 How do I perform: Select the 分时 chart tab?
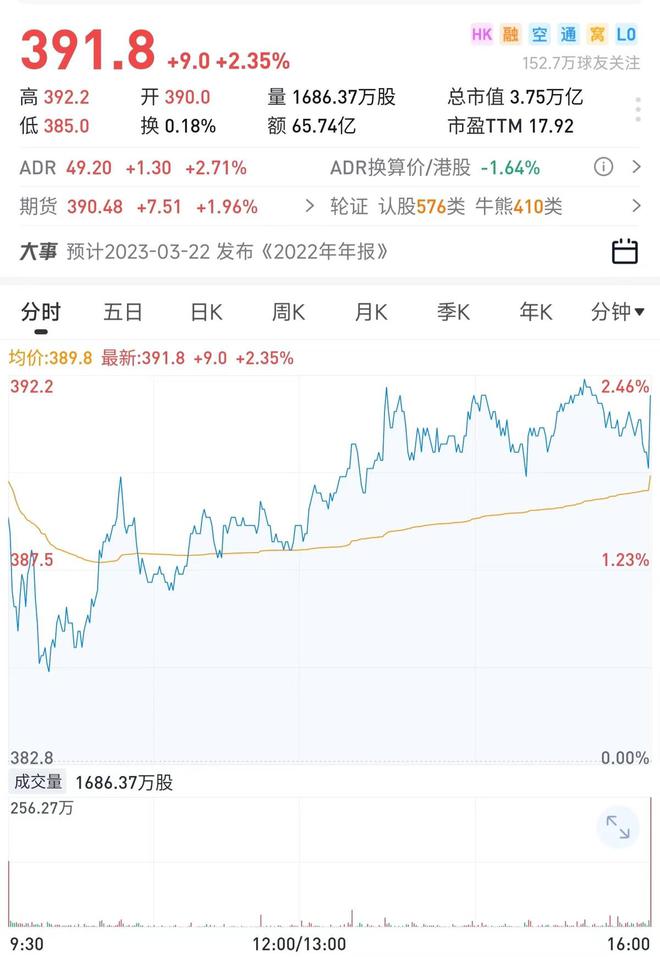tap(41, 312)
